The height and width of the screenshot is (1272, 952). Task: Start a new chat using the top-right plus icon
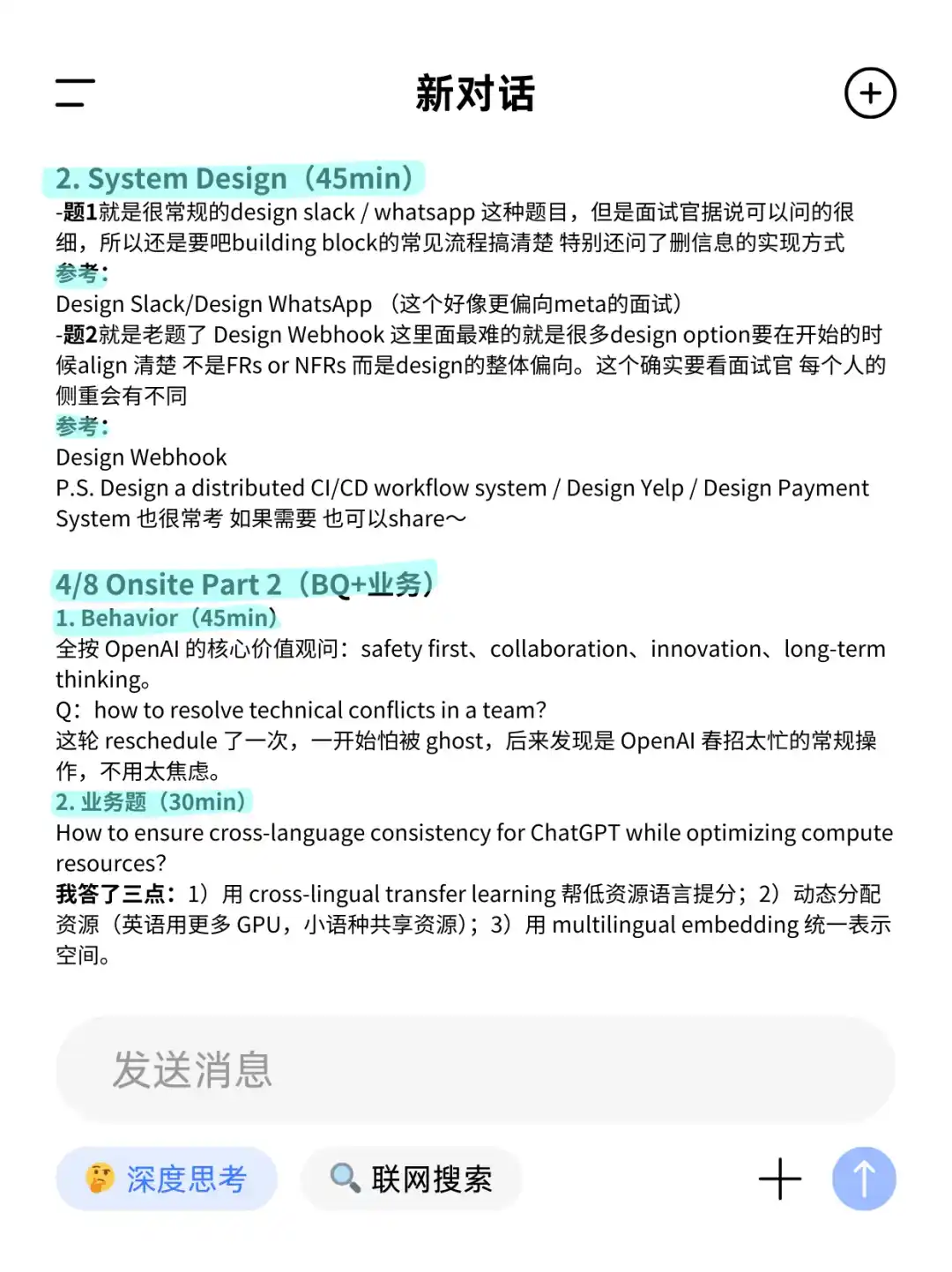click(869, 93)
